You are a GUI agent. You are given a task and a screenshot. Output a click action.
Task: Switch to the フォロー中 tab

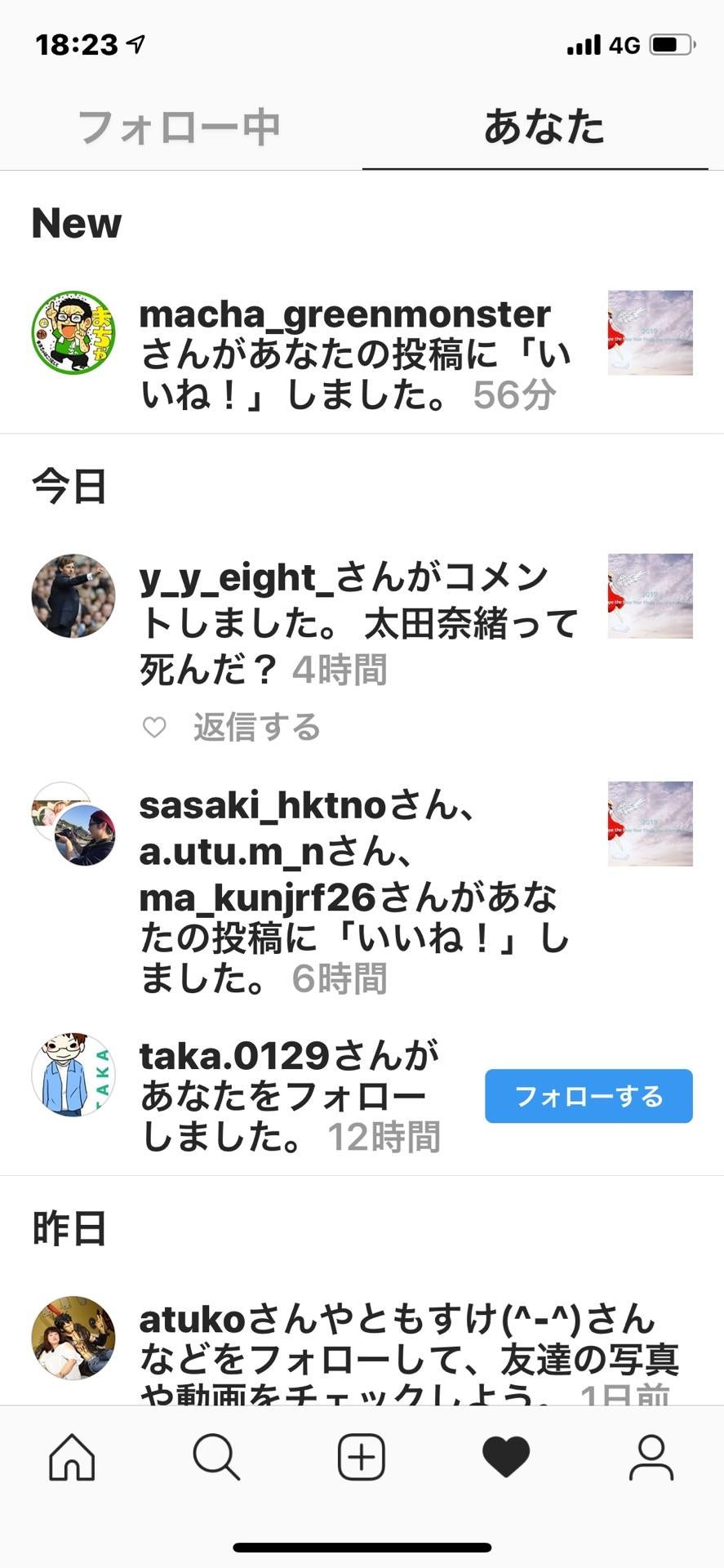coord(180,127)
